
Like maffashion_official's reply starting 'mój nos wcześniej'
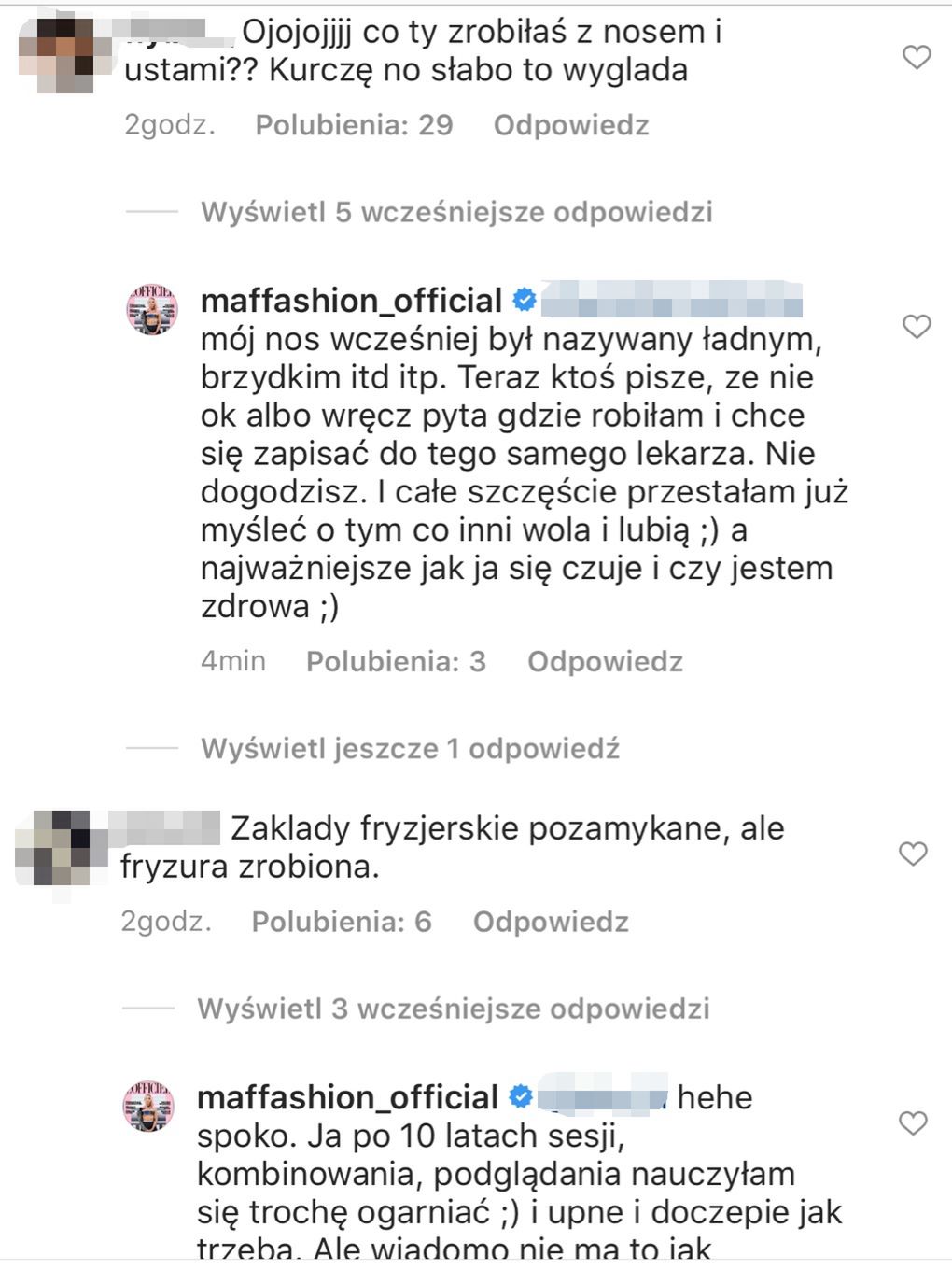[x=917, y=326]
